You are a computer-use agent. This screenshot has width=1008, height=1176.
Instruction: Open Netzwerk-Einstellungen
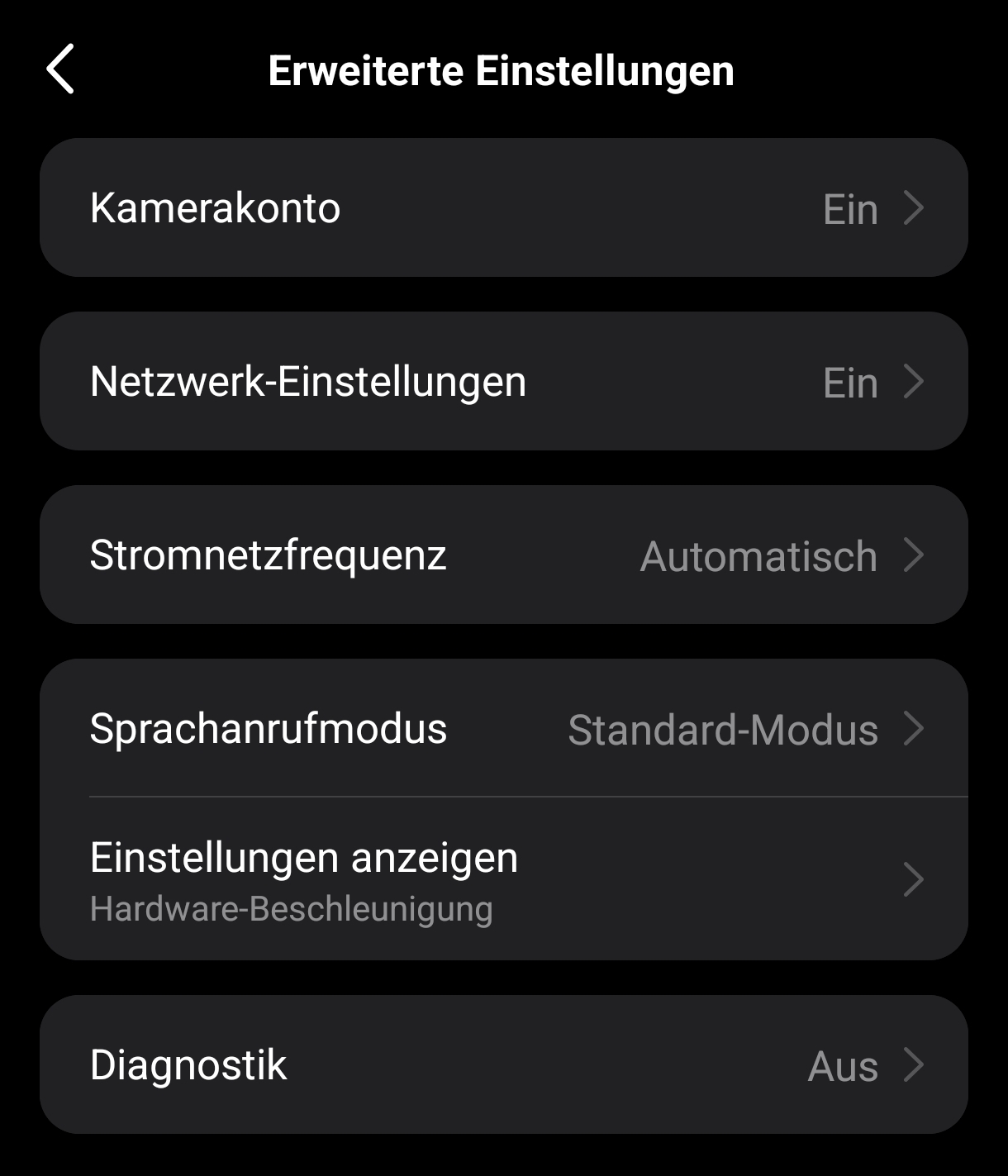click(x=503, y=381)
